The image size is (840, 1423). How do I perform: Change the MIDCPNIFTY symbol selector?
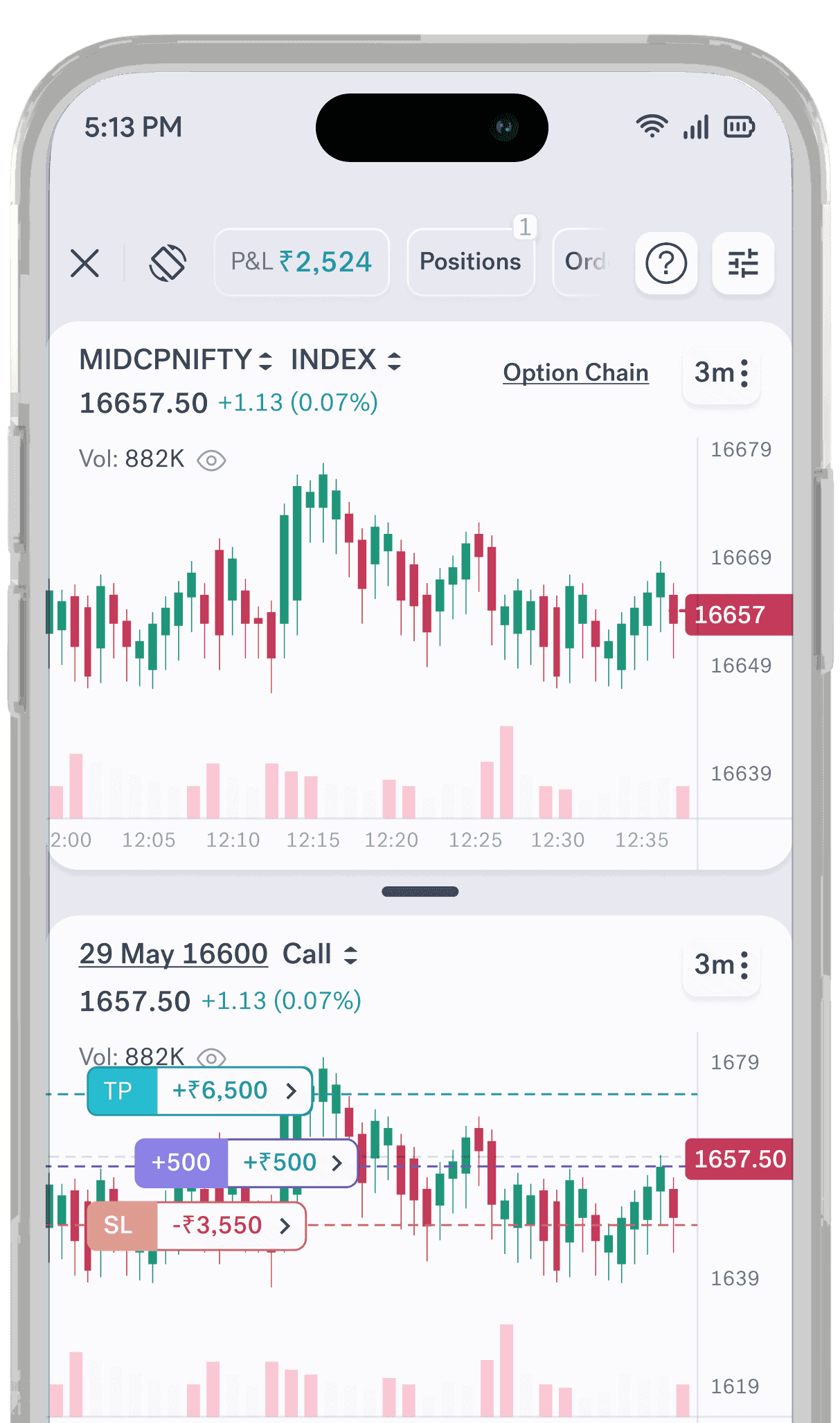[x=176, y=360]
